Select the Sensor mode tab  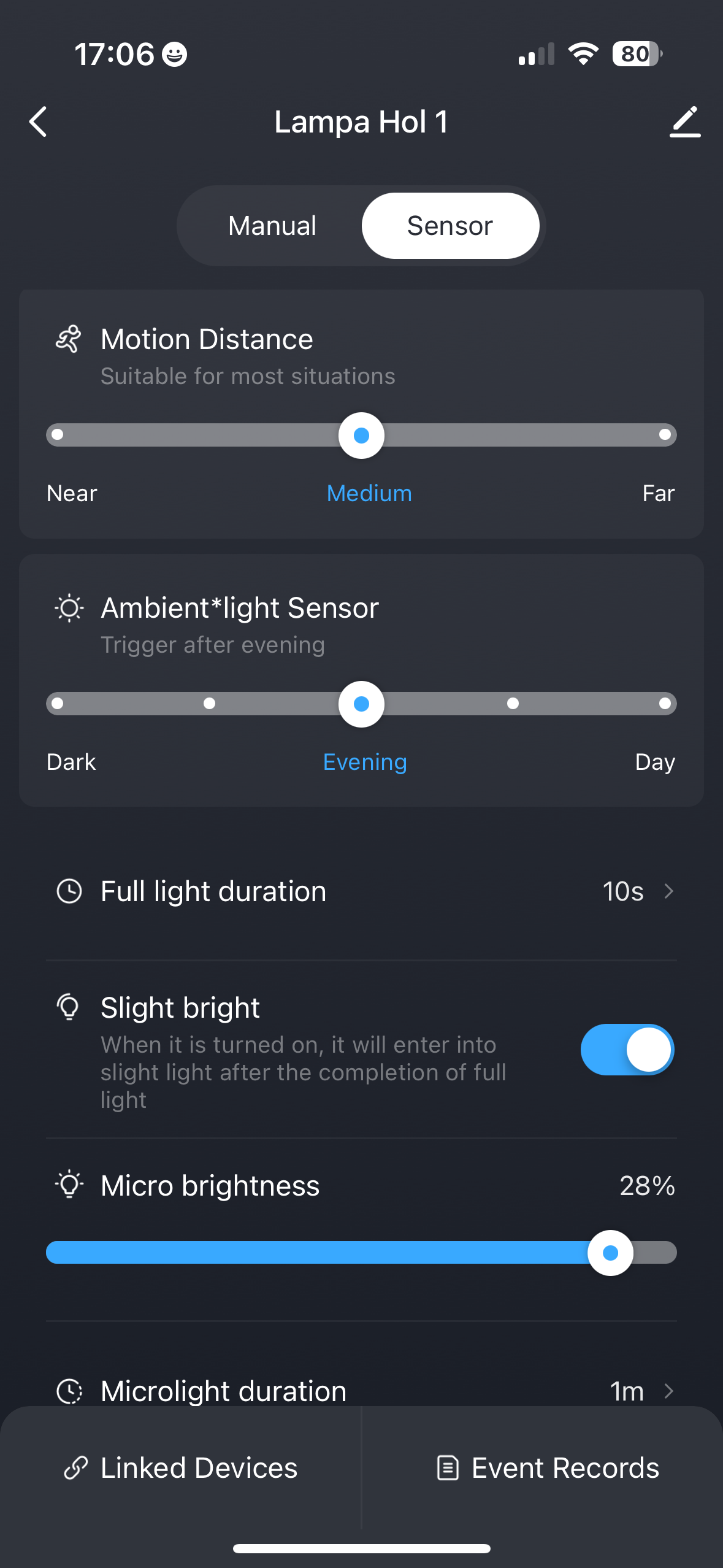coord(450,226)
